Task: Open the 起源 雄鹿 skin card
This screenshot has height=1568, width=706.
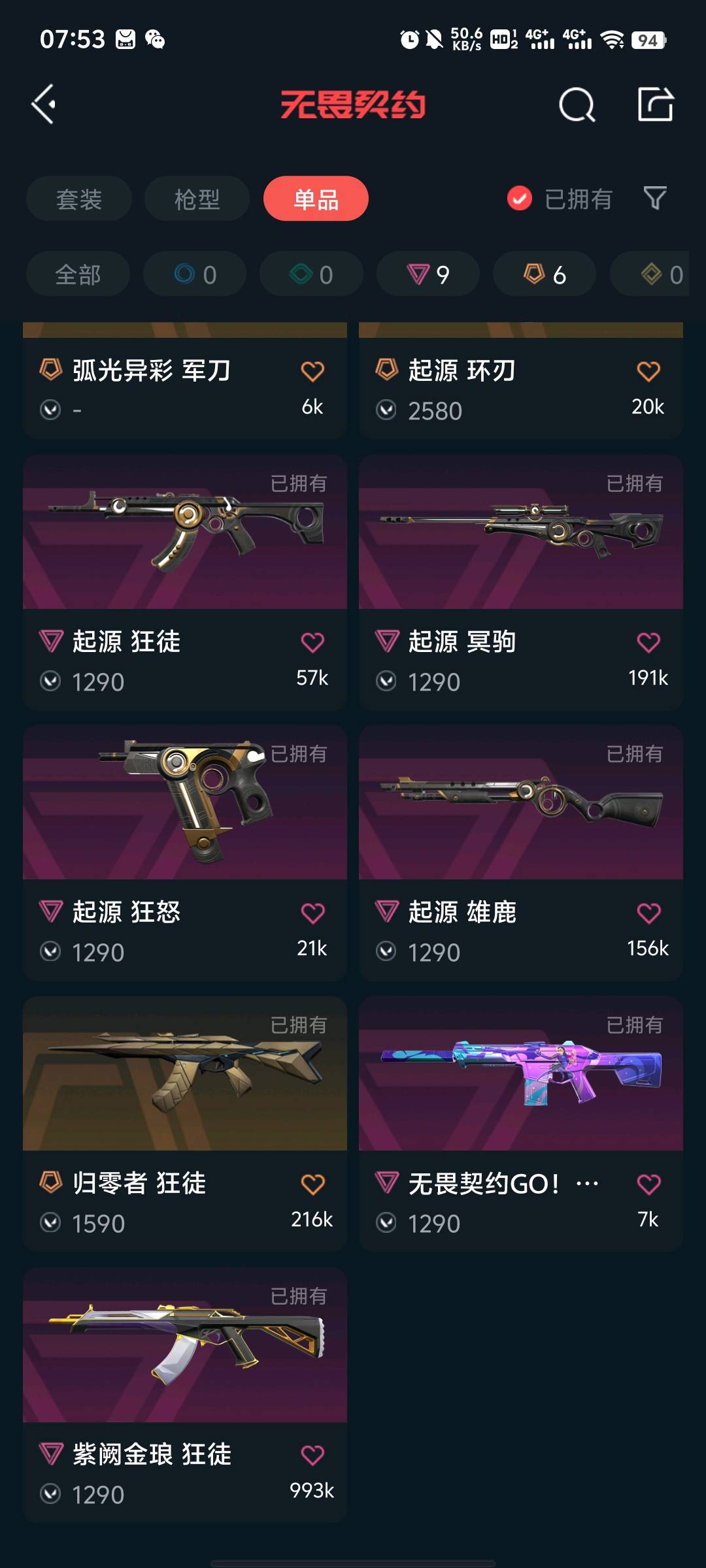Action: click(x=521, y=853)
